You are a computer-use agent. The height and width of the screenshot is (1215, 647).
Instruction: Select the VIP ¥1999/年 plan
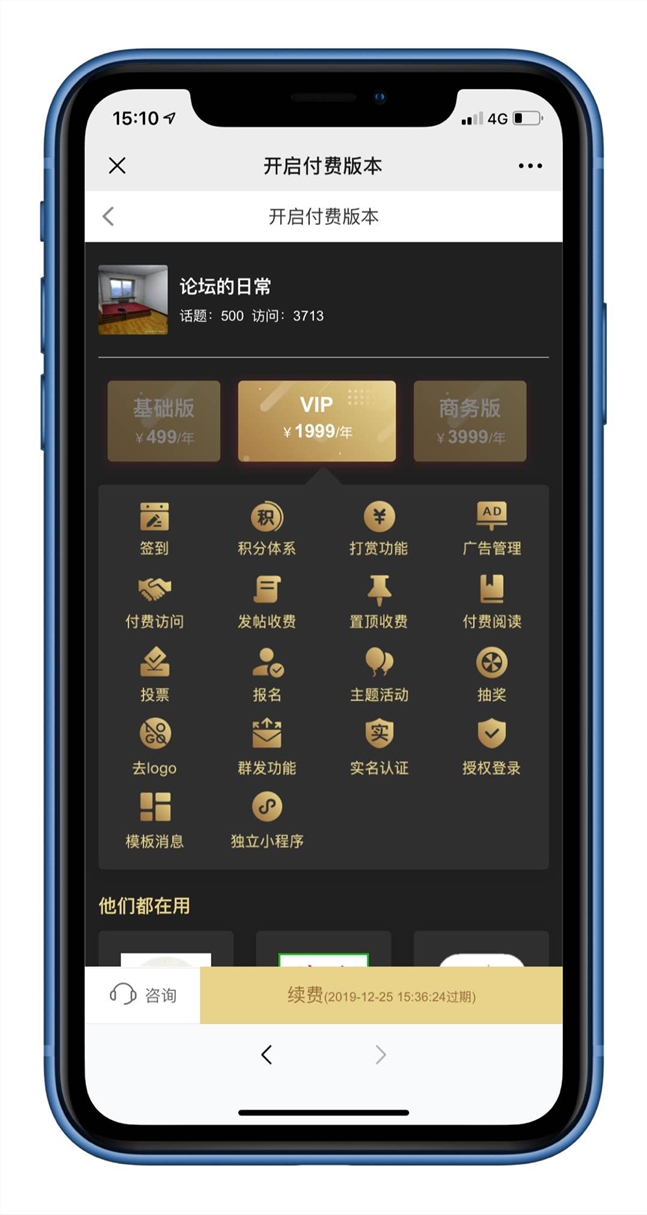coord(317,420)
